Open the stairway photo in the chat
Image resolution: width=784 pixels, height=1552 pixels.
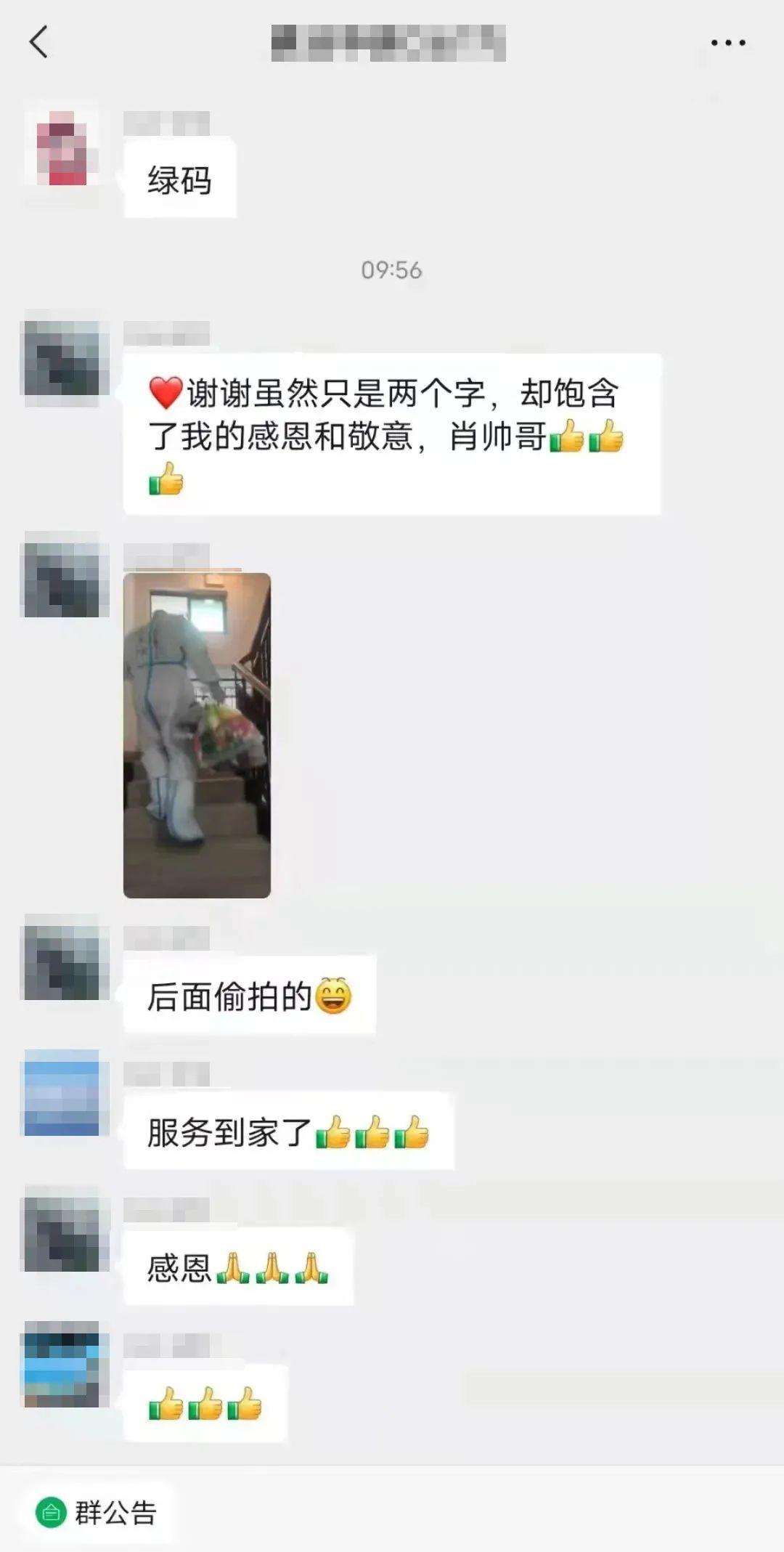[197, 735]
